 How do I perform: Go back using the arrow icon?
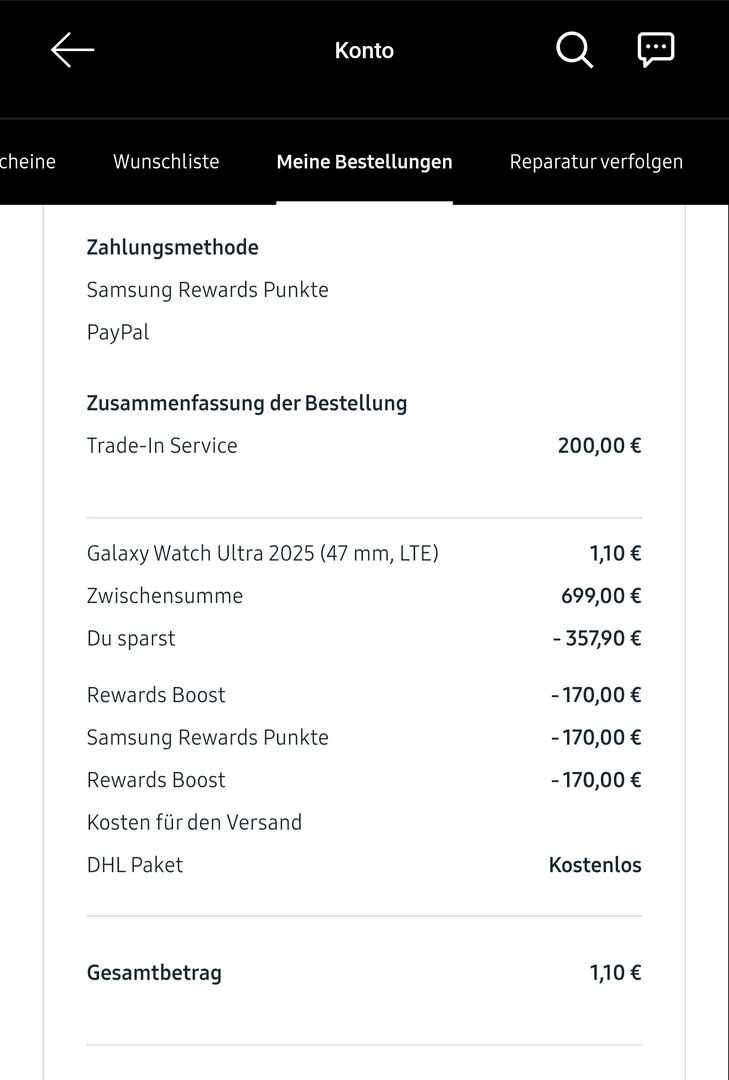(x=72, y=50)
